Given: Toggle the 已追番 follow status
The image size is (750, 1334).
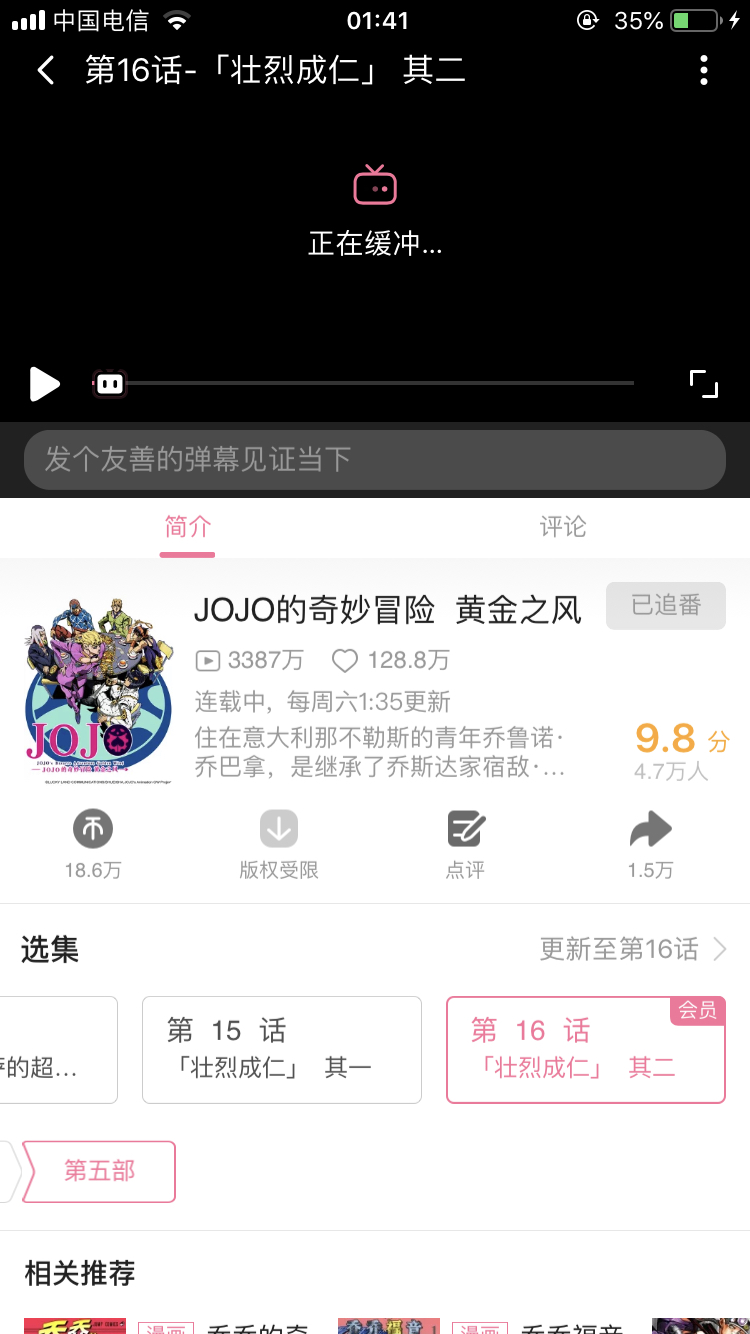Looking at the screenshot, I should tap(665, 606).
